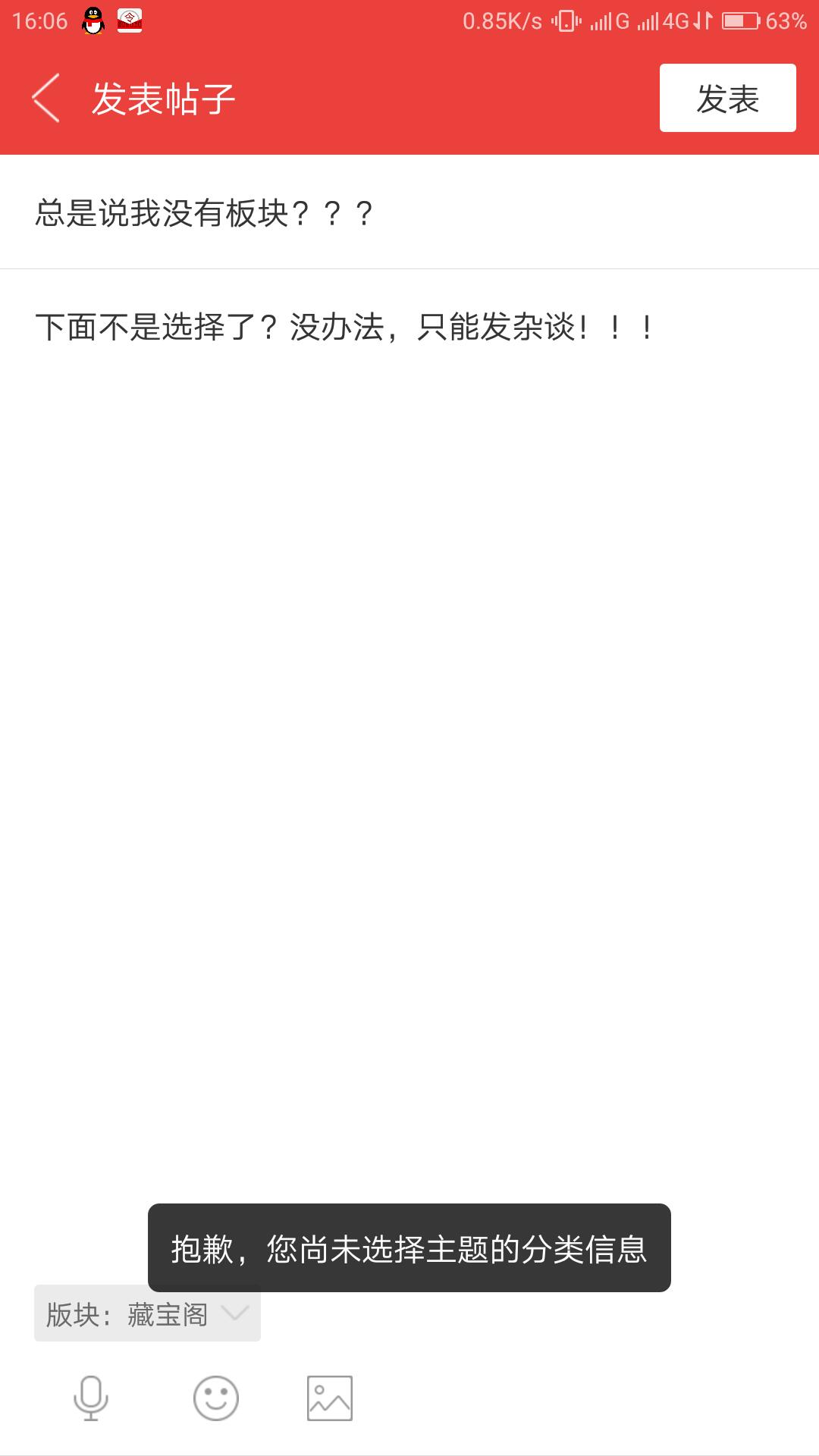Open the emoji smiley picker

coord(216,1398)
